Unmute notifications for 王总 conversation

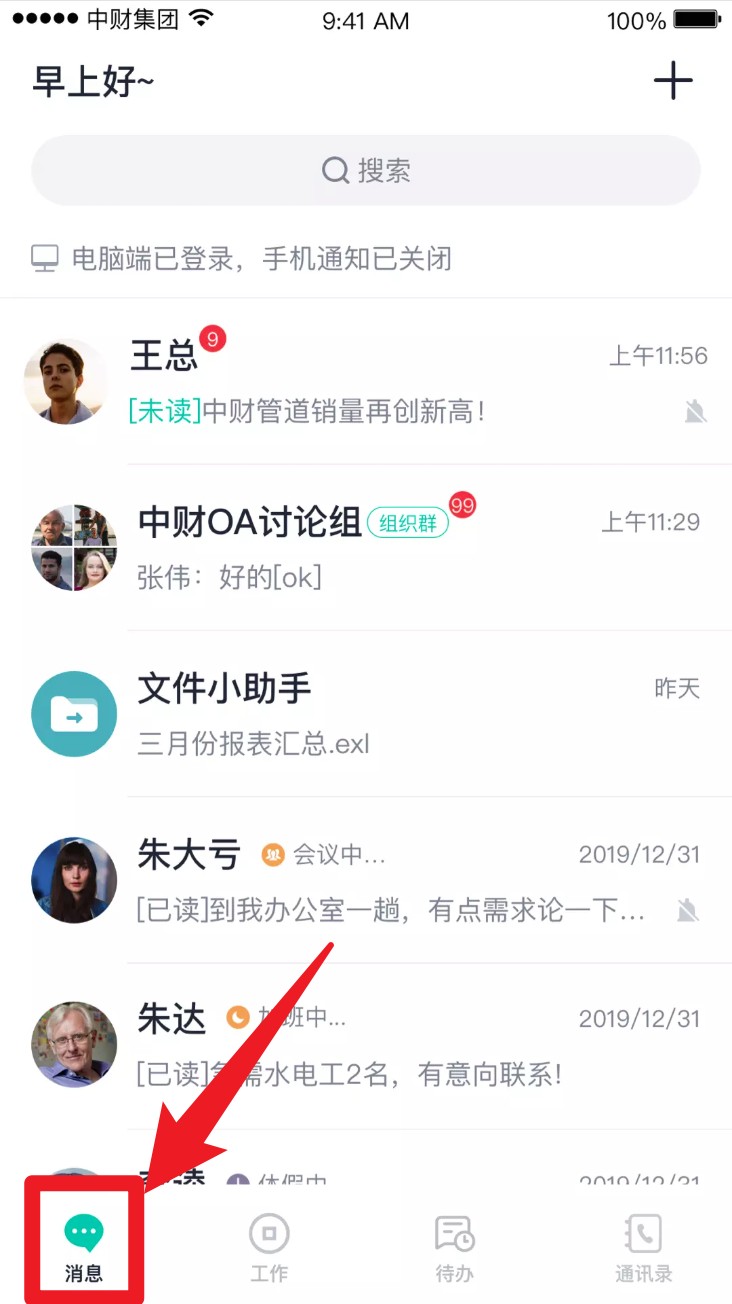click(x=694, y=412)
